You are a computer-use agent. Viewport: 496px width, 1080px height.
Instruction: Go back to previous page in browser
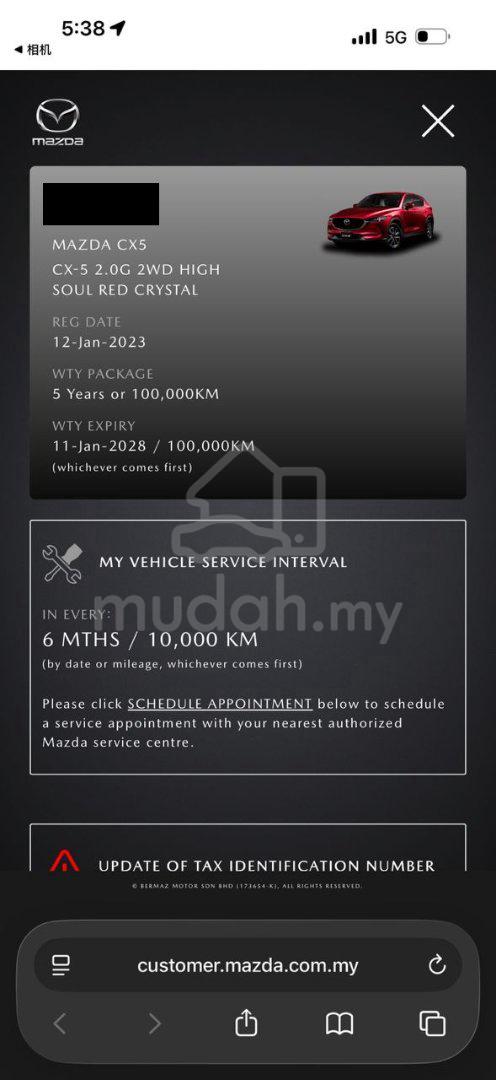[x=61, y=1024]
